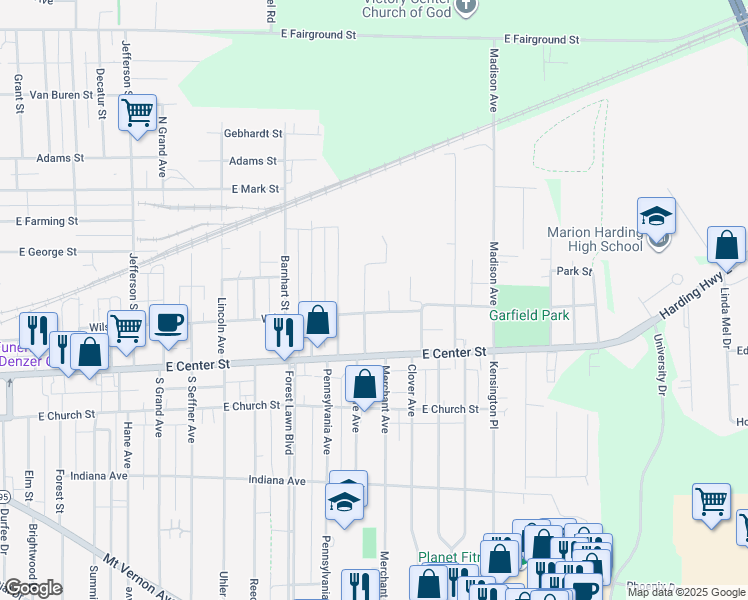Image resolution: width=748 pixels, height=600 pixels.
Task: Open the school marker below Indiana Ave
Action: (344, 503)
